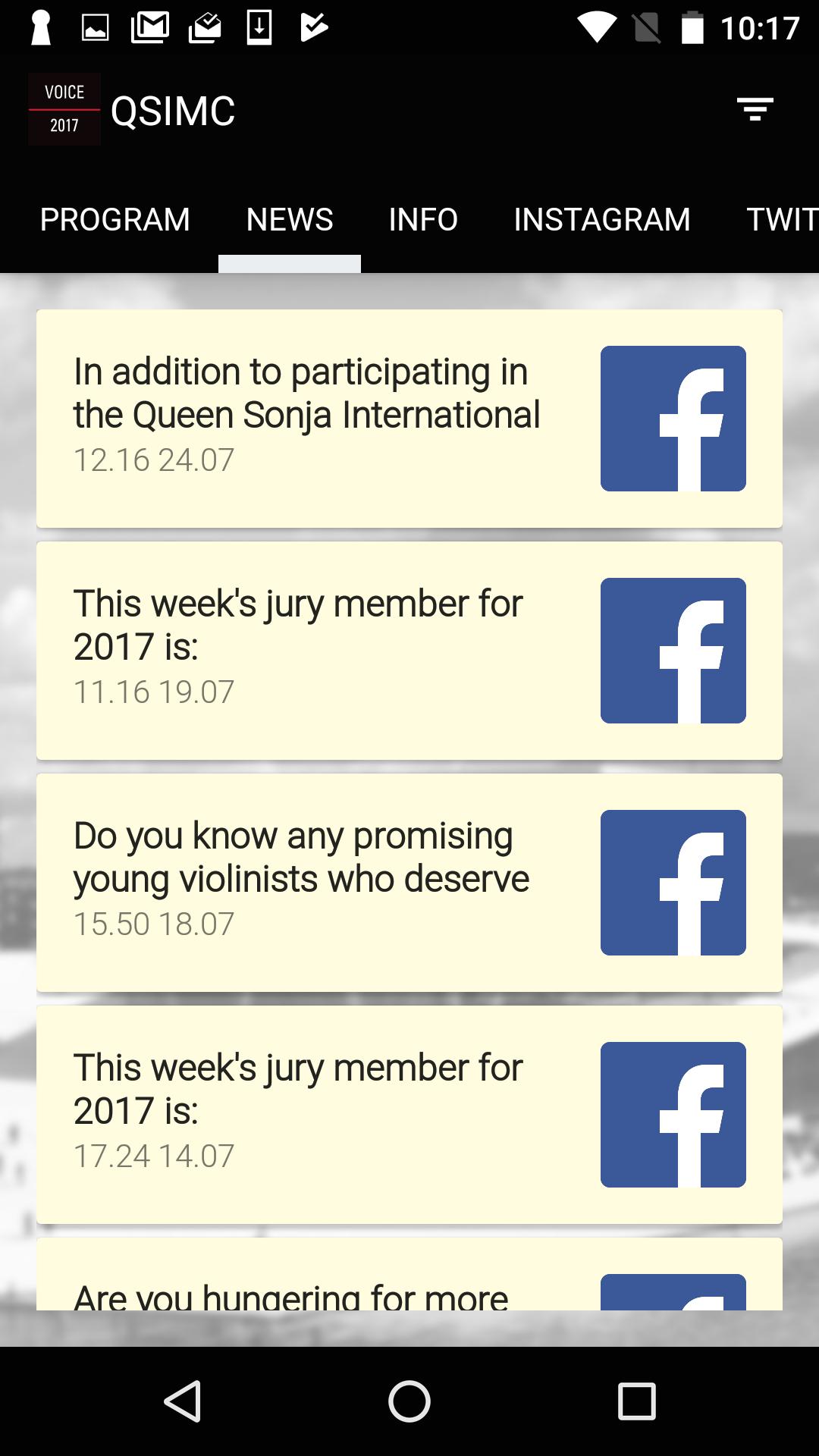This screenshot has height=1456, width=819.
Task: Switch to the PROGRAM tab
Action: pos(115,220)
